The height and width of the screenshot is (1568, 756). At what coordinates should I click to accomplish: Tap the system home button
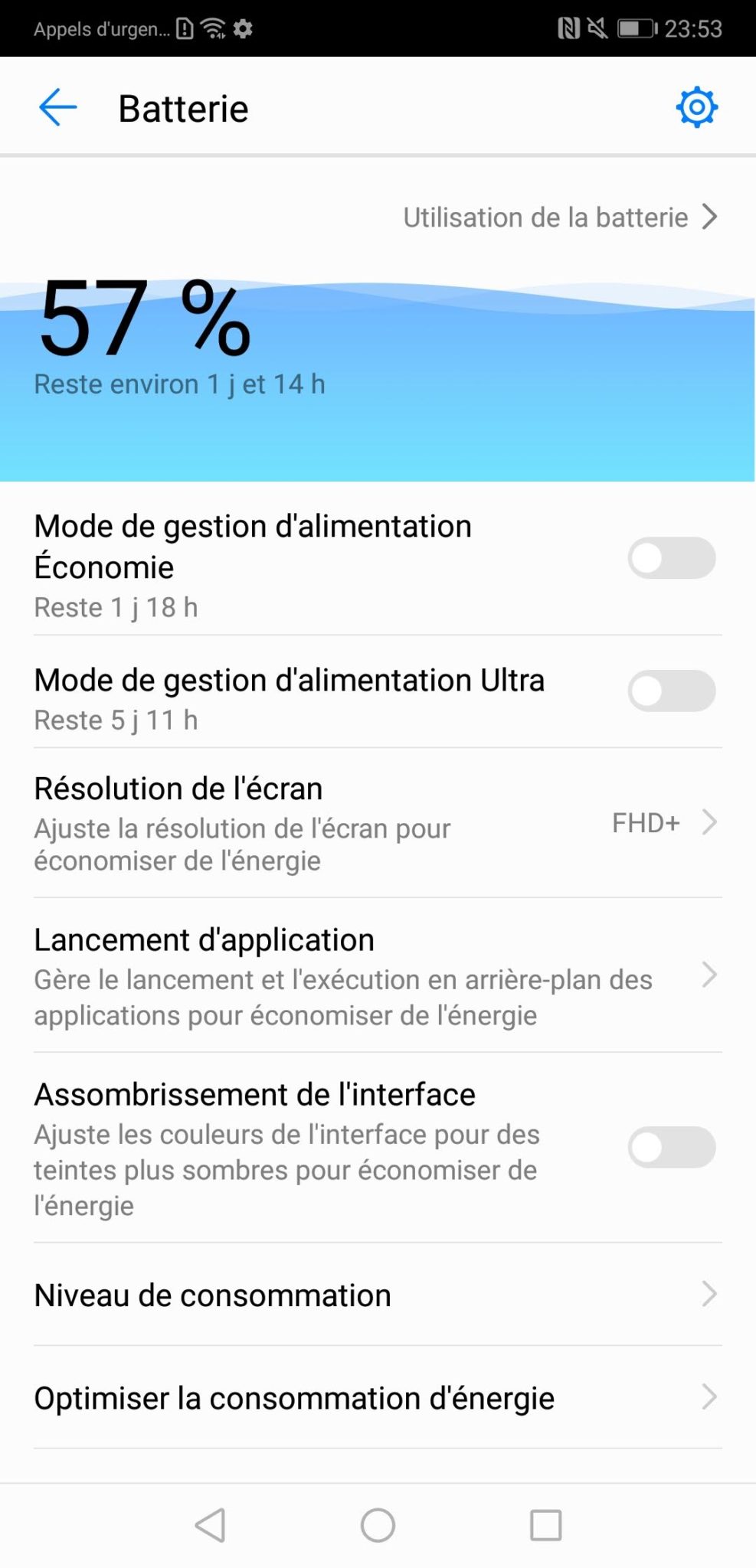378,1525
